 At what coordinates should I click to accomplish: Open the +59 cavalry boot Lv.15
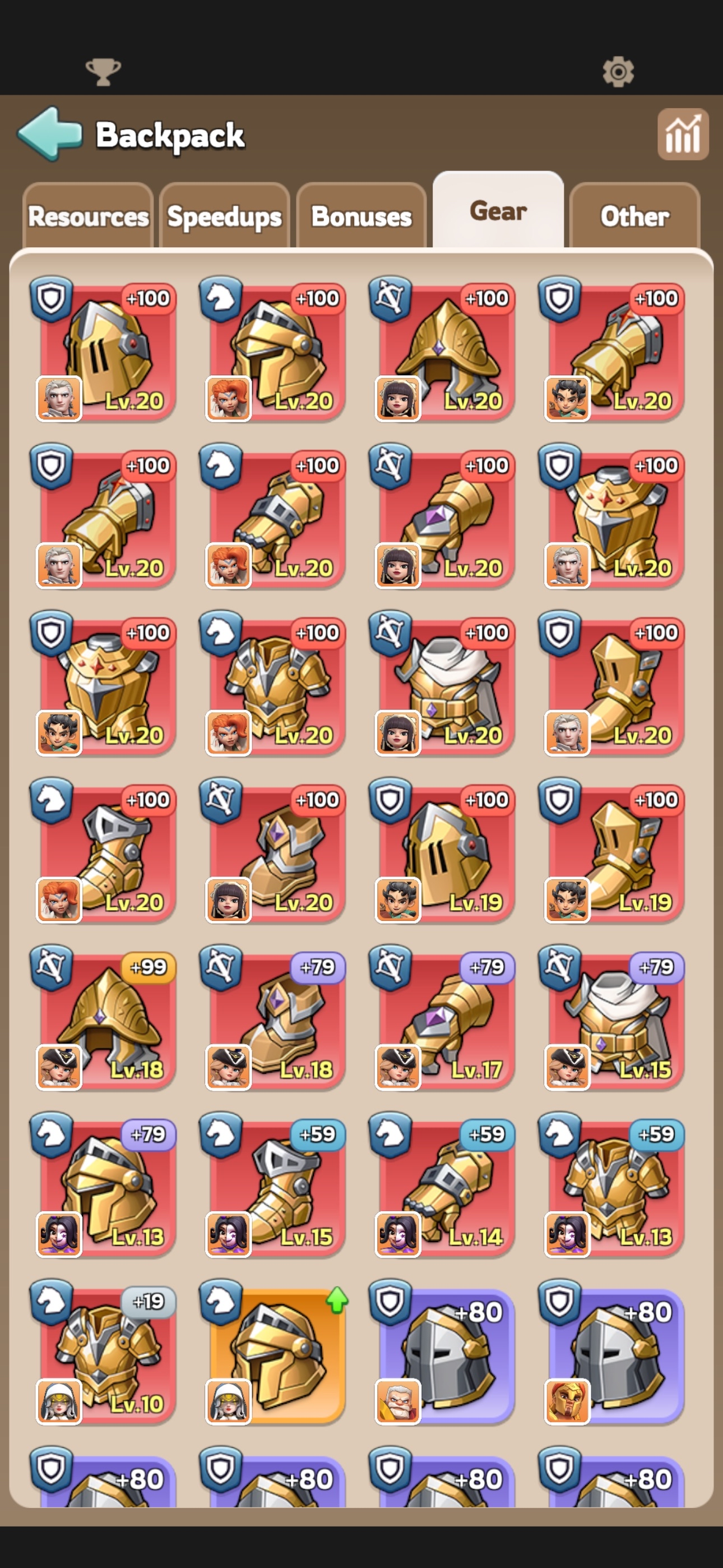(x=274, y=1186)
